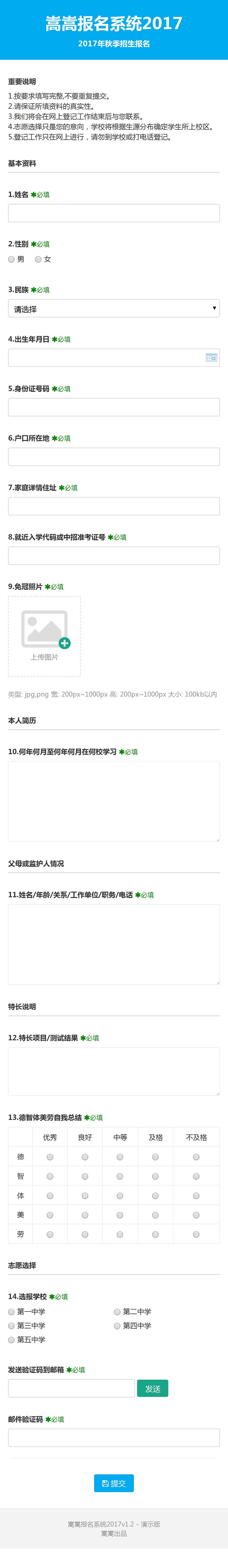The image size is (228, 1568).
Task: Focus the 邮件验证码 input field
Action: [114, 1438]
